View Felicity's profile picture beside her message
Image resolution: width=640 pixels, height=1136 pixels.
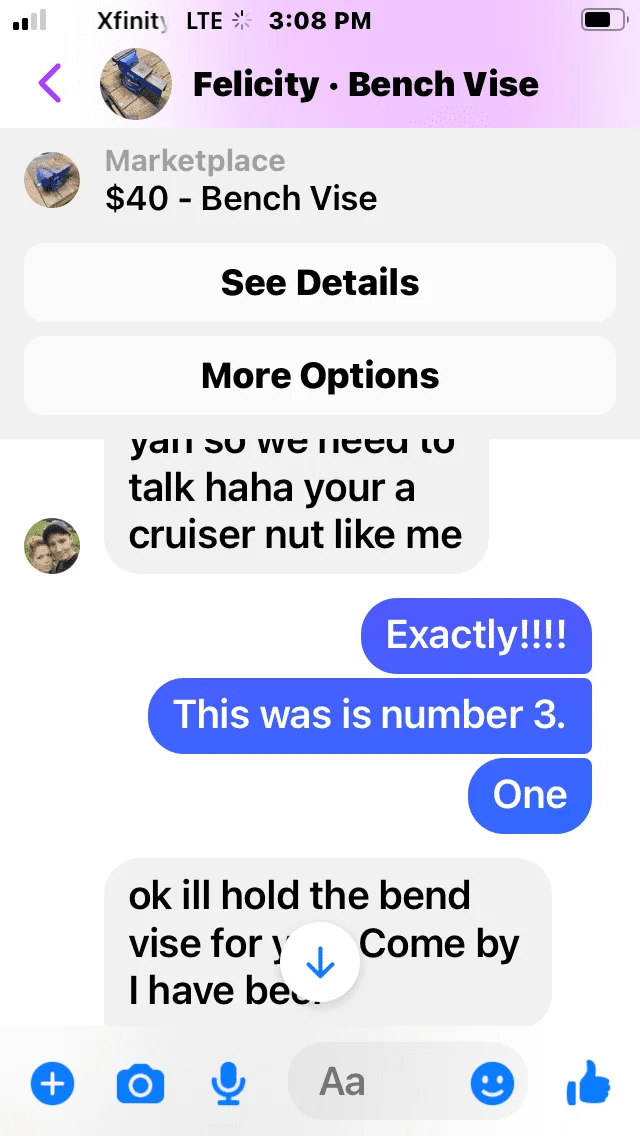(52, 546)
